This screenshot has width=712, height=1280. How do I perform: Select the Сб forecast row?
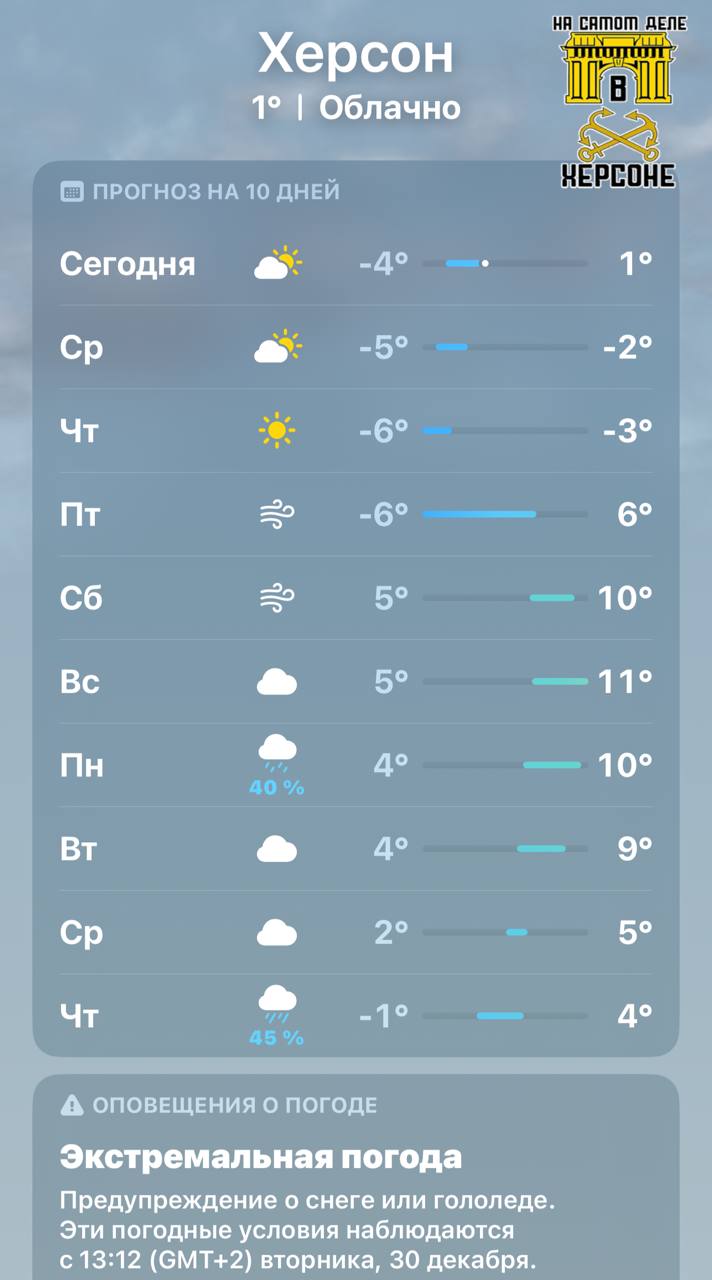pyautogui.click(x=356, y=598)
